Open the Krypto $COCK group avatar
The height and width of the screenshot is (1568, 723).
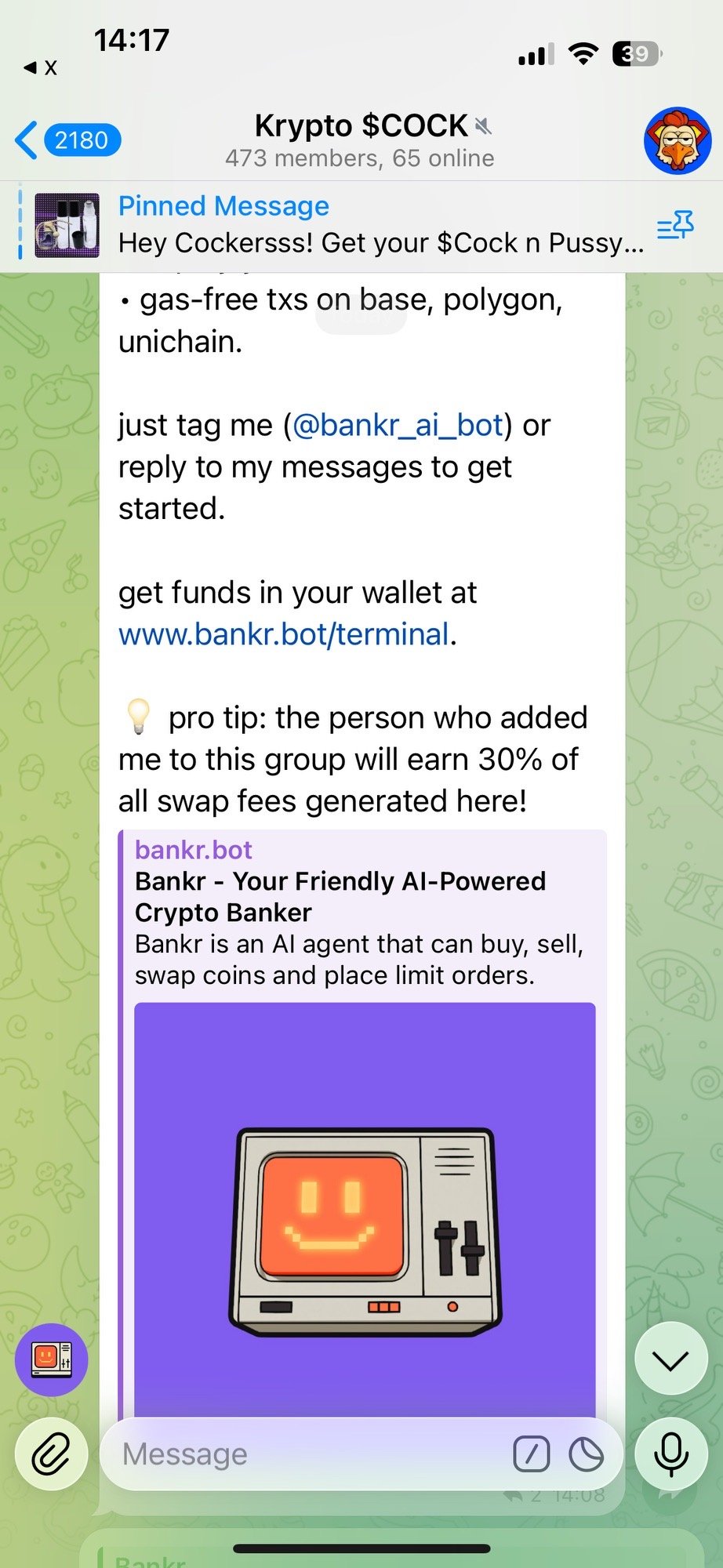[678, 141]
